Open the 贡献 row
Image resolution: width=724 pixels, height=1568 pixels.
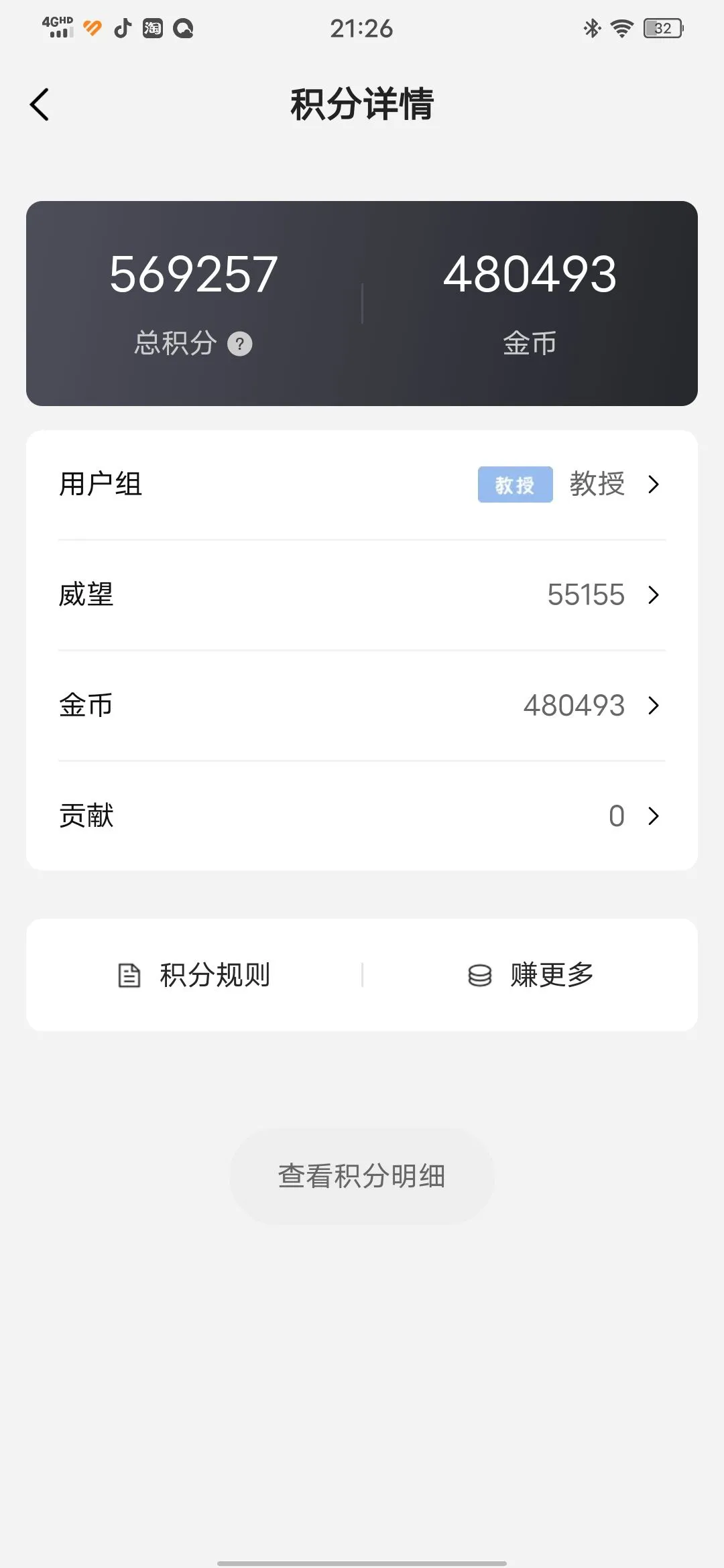(x=362, y=816)
